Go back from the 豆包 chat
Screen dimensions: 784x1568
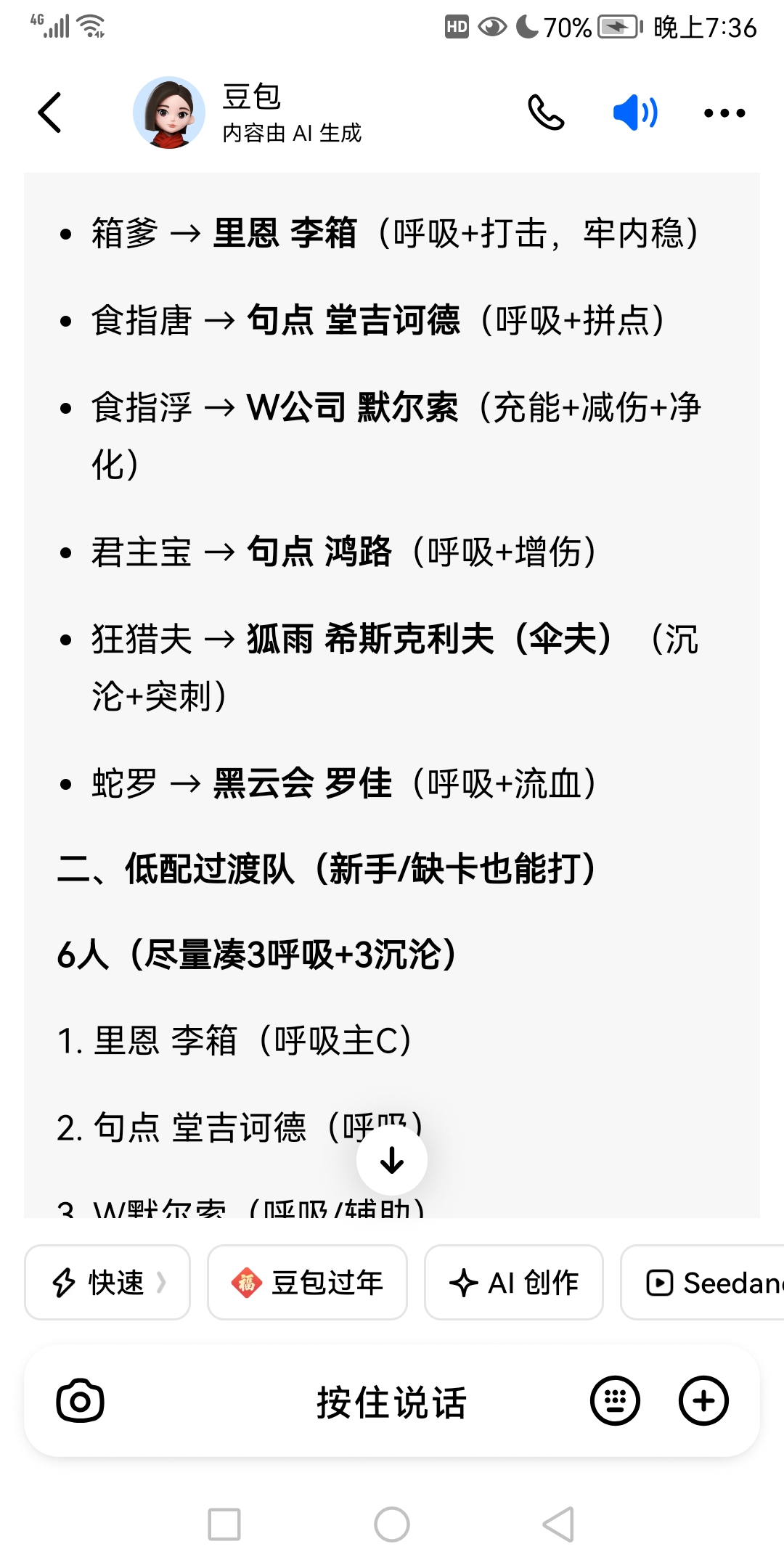49,113
